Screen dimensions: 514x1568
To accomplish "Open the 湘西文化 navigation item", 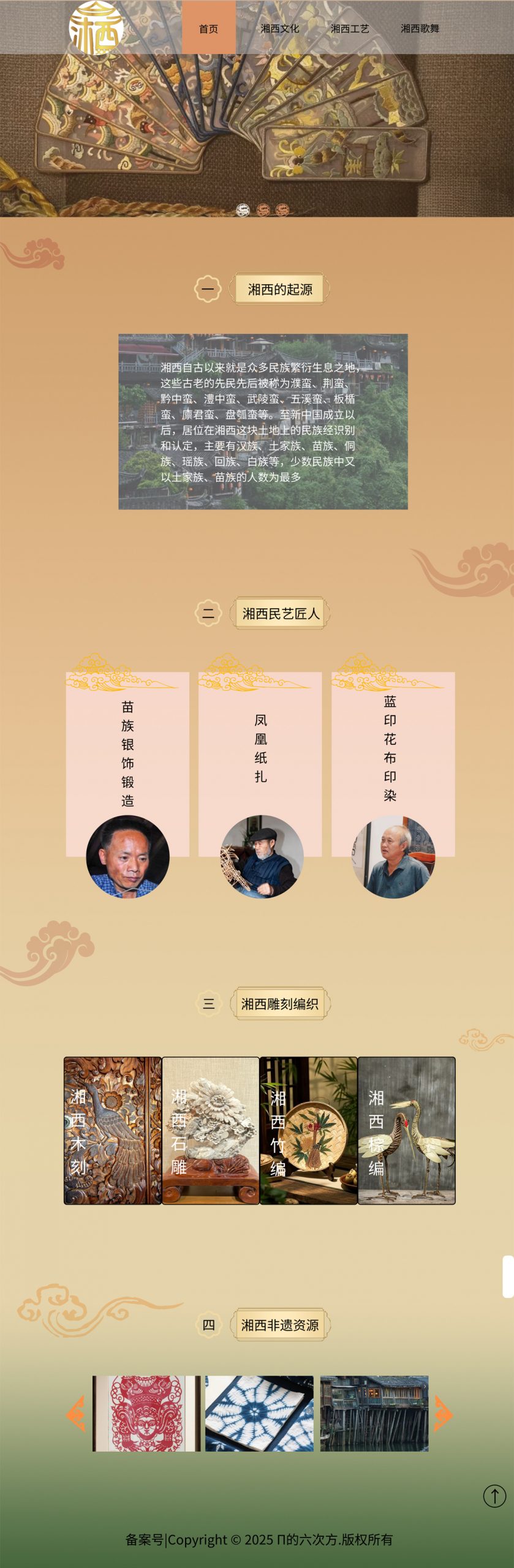I will (279, 28).
